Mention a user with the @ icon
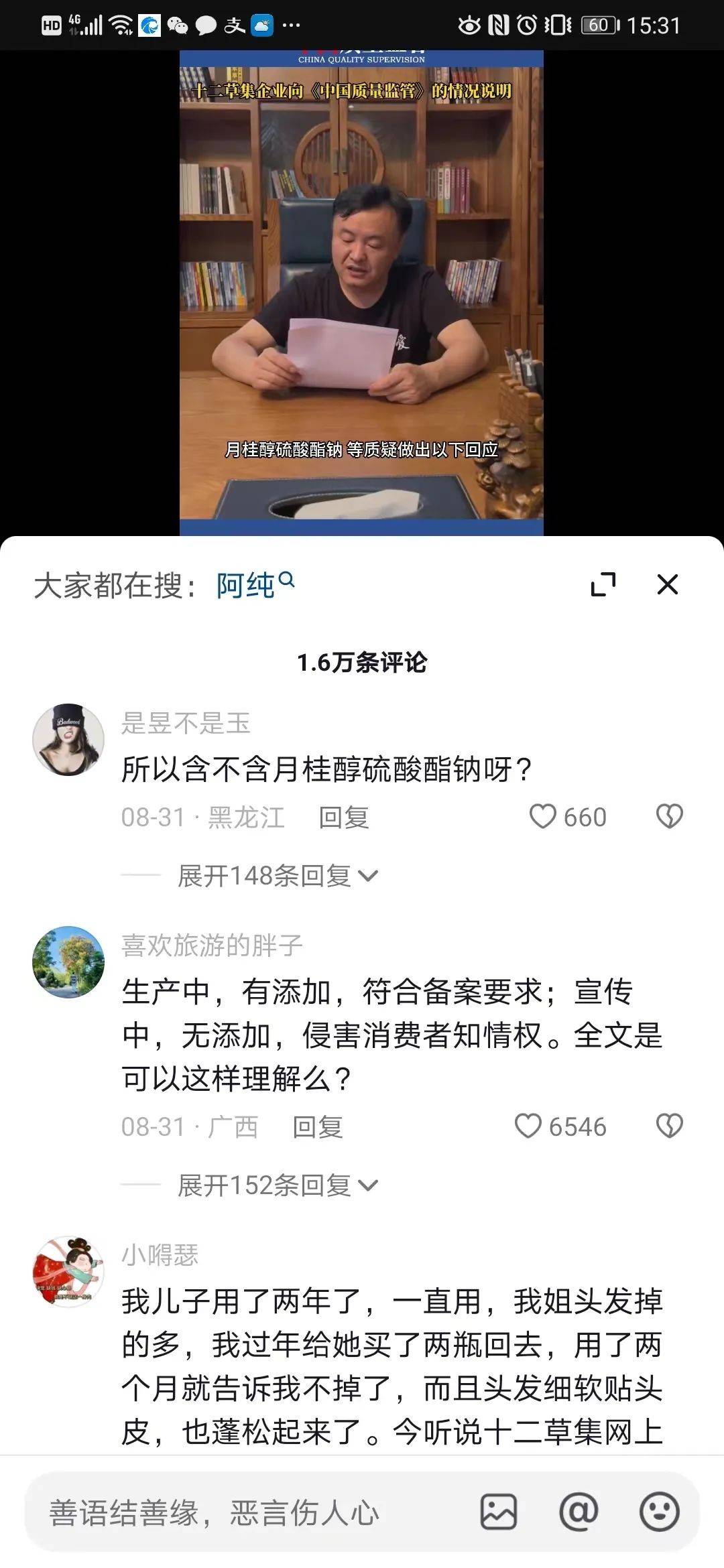 tap(579, 1512)
